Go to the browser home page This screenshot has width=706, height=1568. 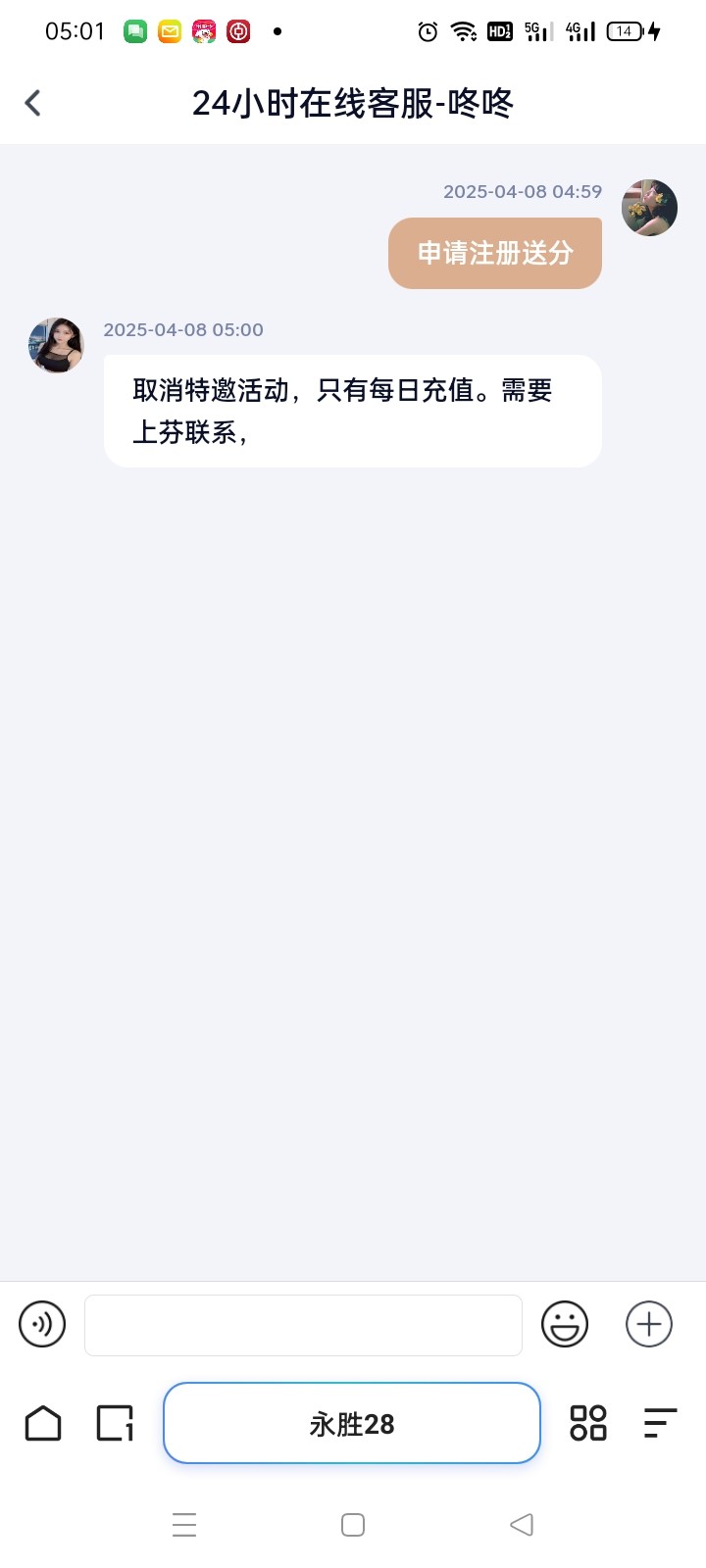[x=43, y=1423]
